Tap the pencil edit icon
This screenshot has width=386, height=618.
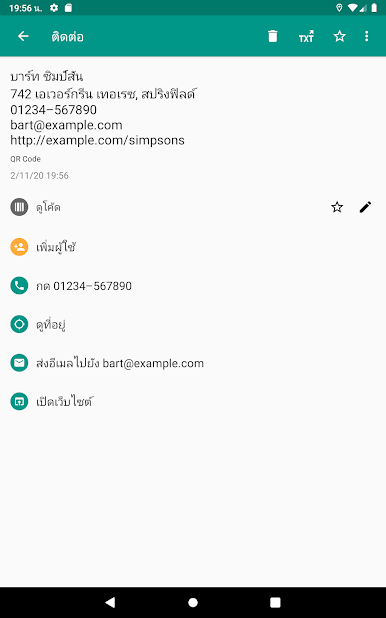365,207
